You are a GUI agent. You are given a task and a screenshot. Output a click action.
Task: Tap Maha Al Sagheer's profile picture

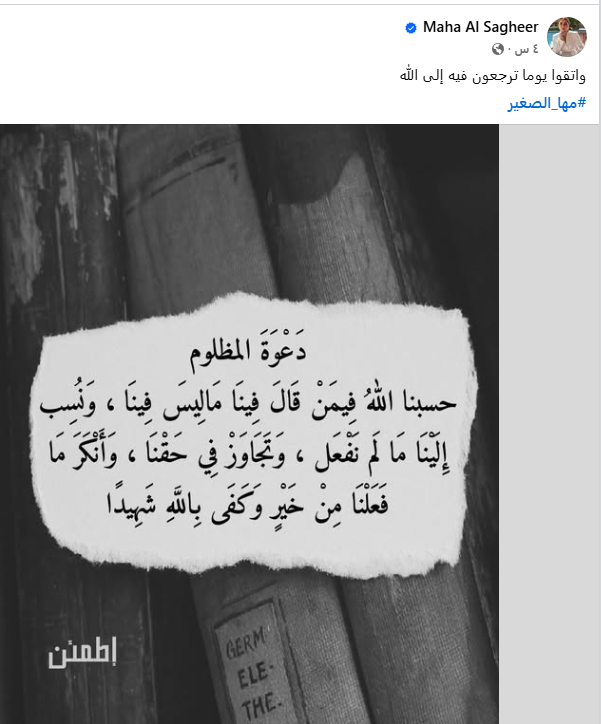[x=567, y=37]
